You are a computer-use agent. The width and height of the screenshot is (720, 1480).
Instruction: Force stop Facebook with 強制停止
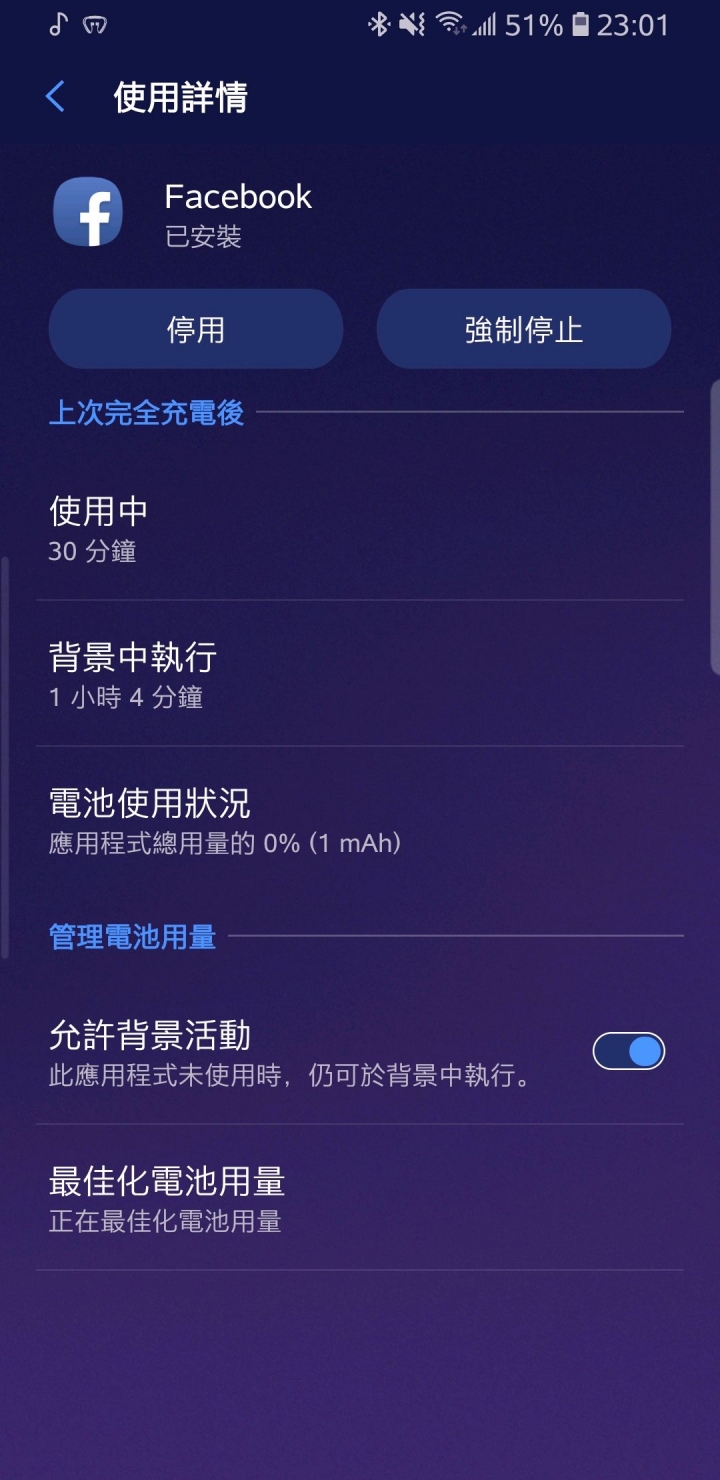tap(523, 329)
